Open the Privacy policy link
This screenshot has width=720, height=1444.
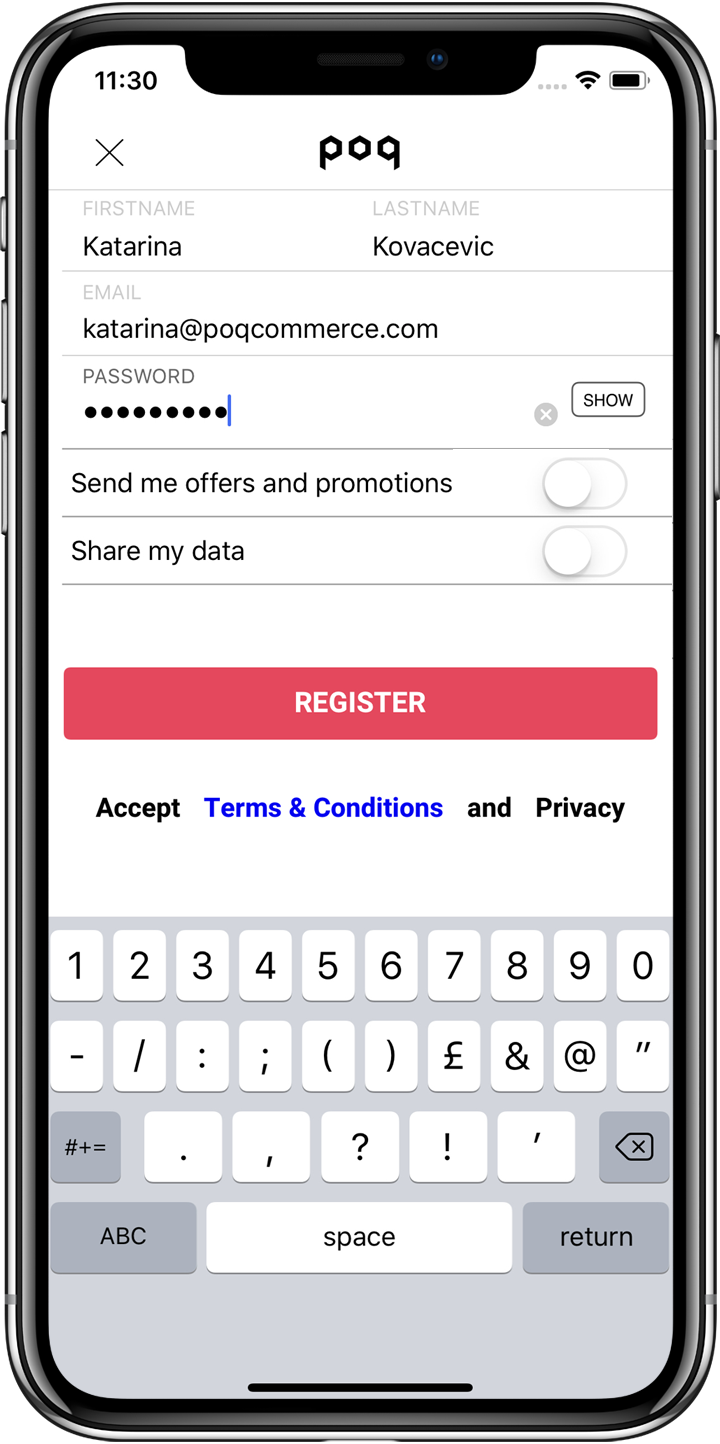pos(580,808)
